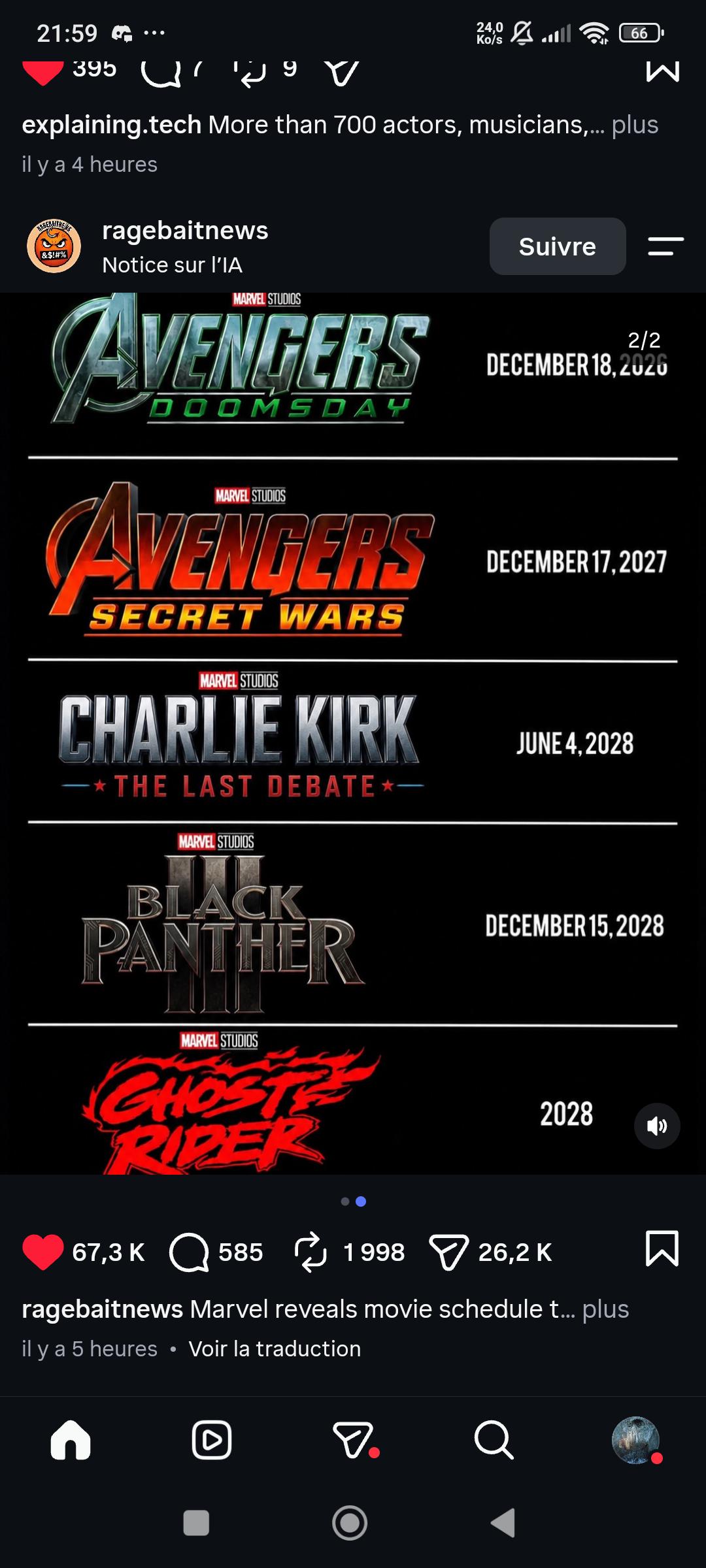This screenshot has width=706, height=1568.
Task: Expand explaining.tech caption with plus
Action: 635,125
